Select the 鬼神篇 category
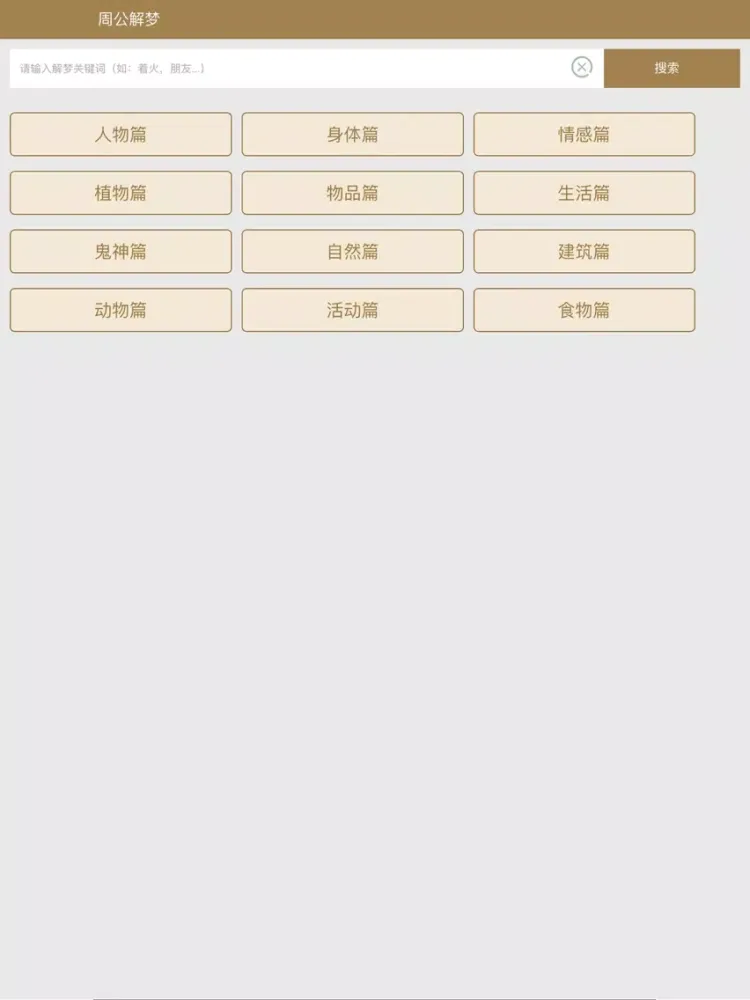The image size is (750, 1000). coord(121,252)
